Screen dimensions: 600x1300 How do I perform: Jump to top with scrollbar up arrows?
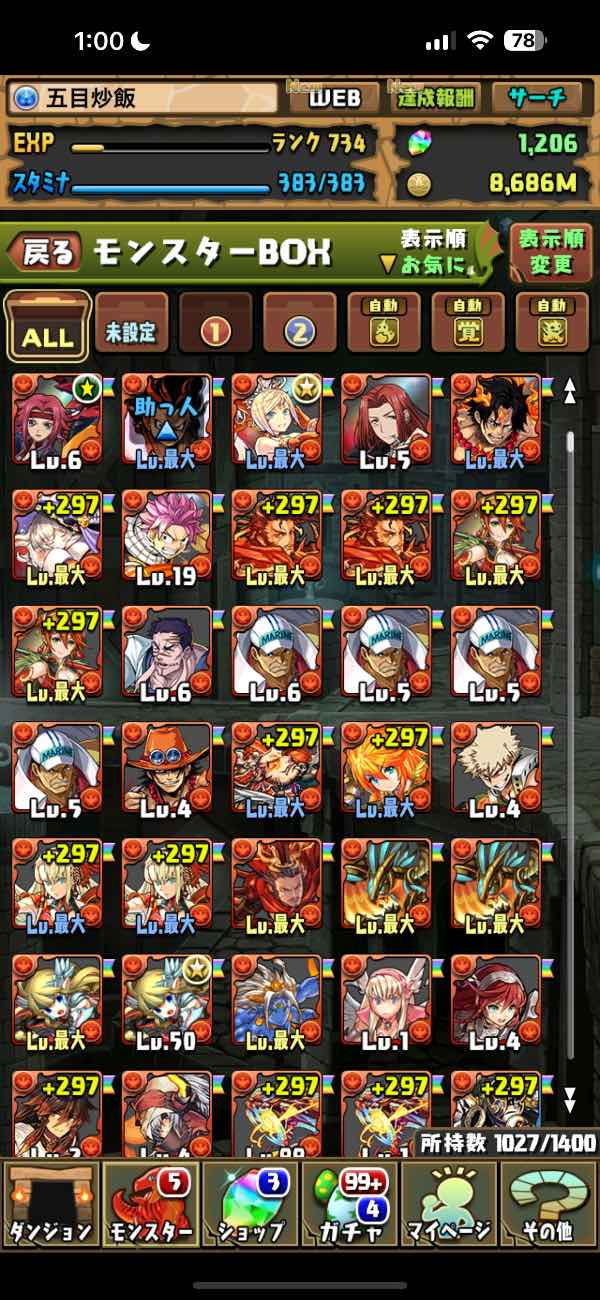pos(570,391)
